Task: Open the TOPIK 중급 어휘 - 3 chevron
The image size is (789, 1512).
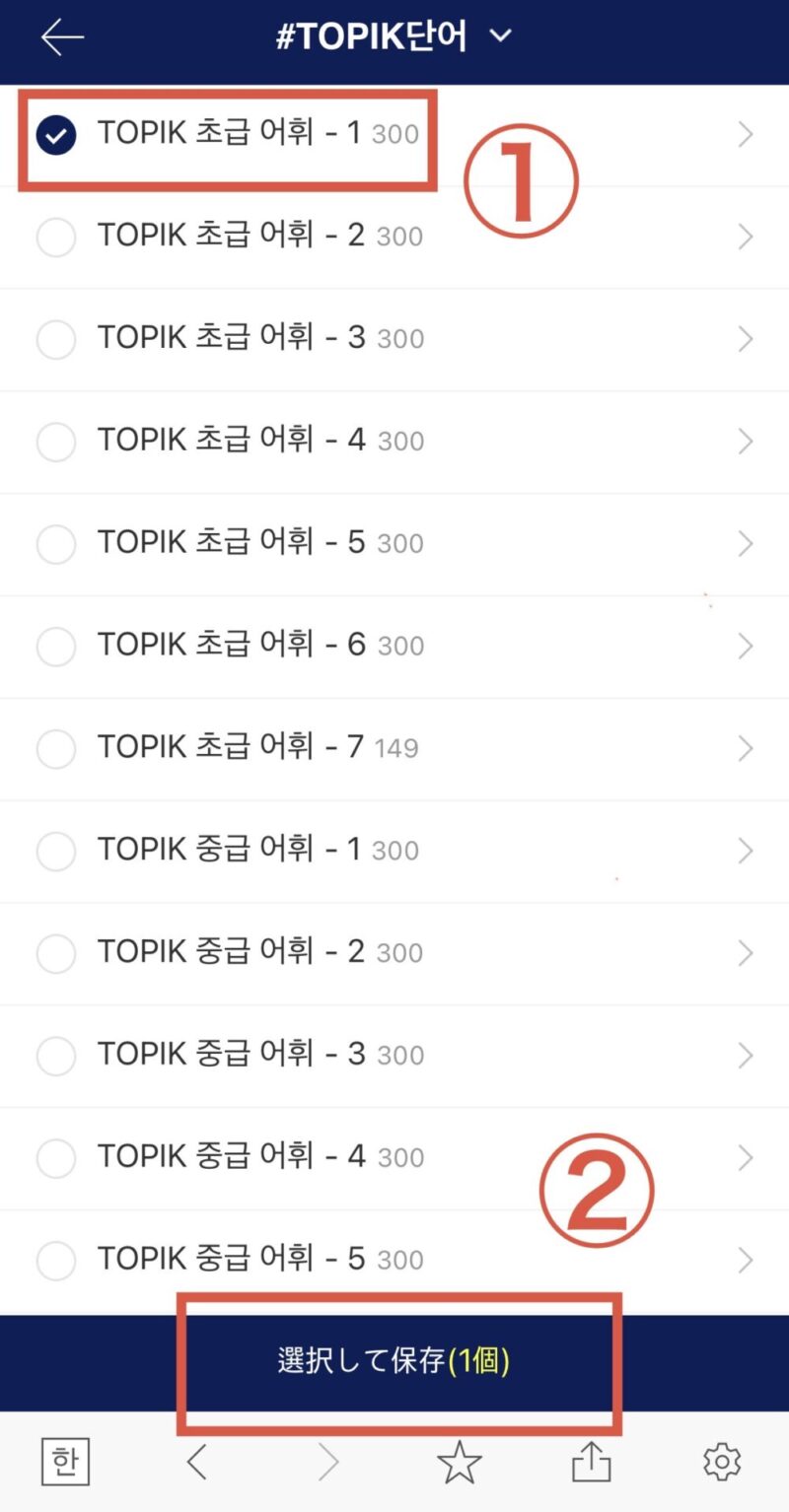Action: pos(746,1056)
